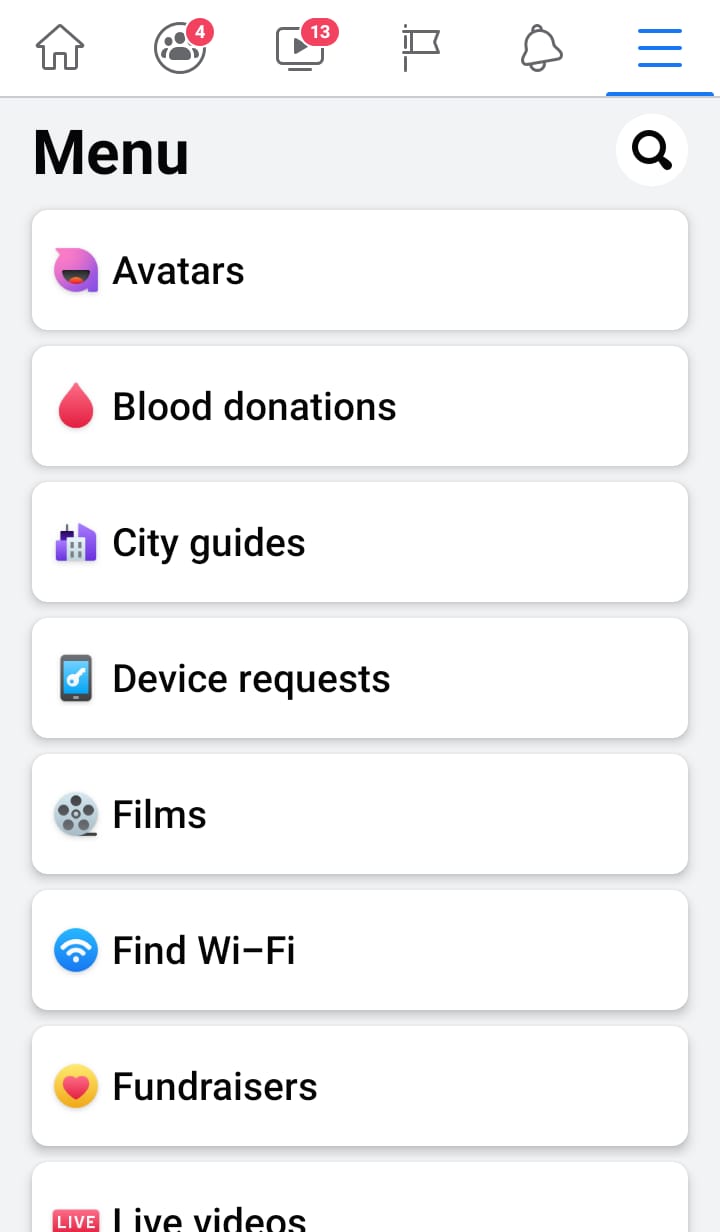Open Live videos
720x1232 pixels.
coord(360,1198)
